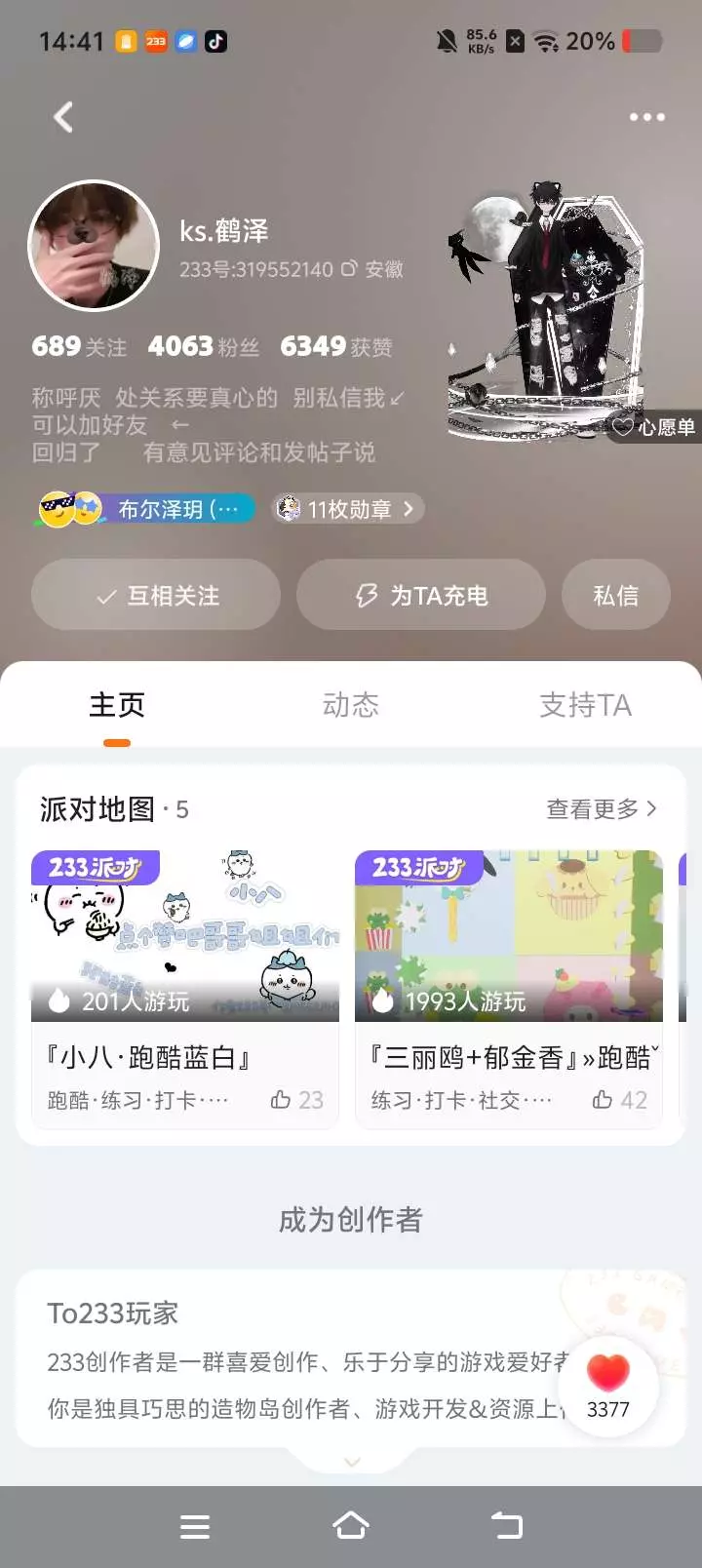The height and width of the screenshot is (1568, 702).
Task: Send a 私信 private message
Action: pos(616,595)
